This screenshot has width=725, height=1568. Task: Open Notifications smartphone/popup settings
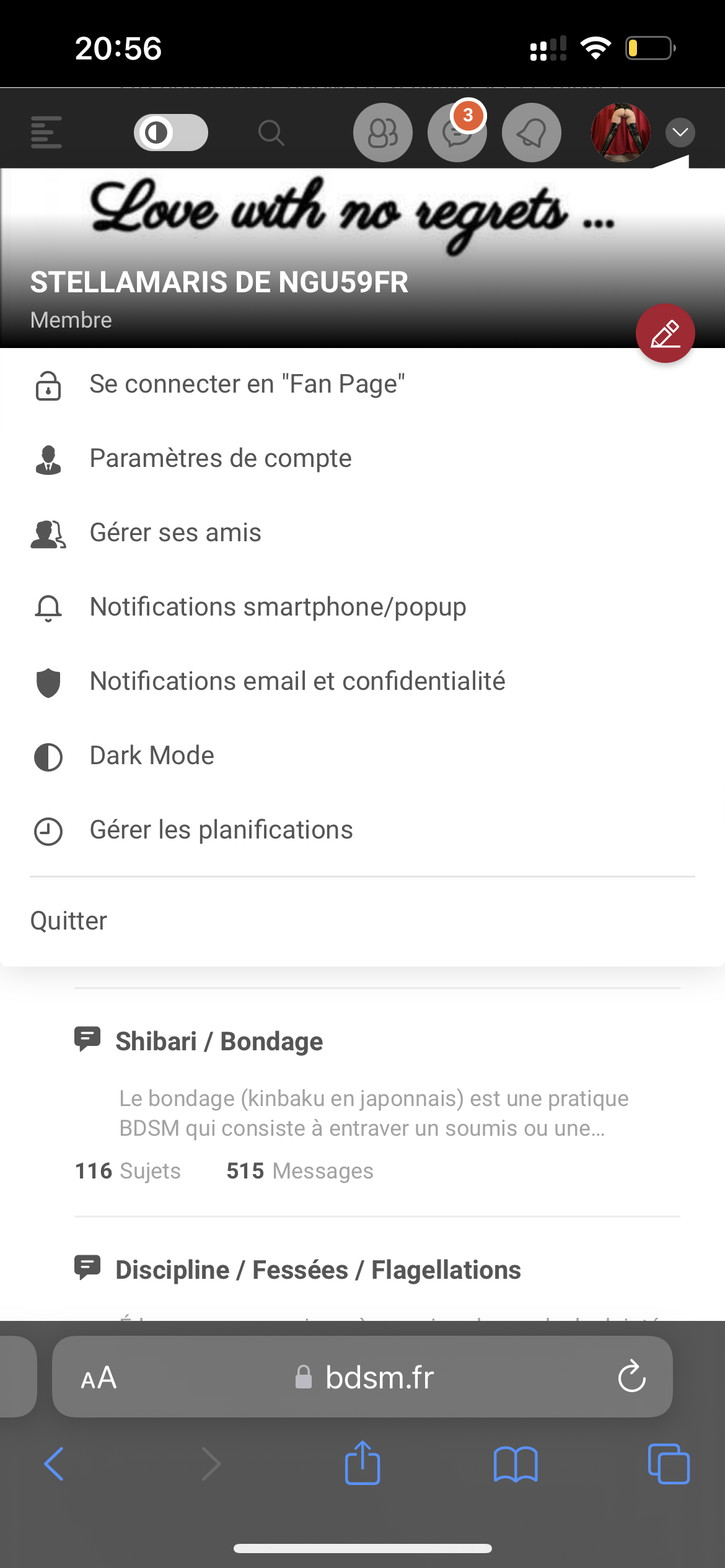click(278, 607)
